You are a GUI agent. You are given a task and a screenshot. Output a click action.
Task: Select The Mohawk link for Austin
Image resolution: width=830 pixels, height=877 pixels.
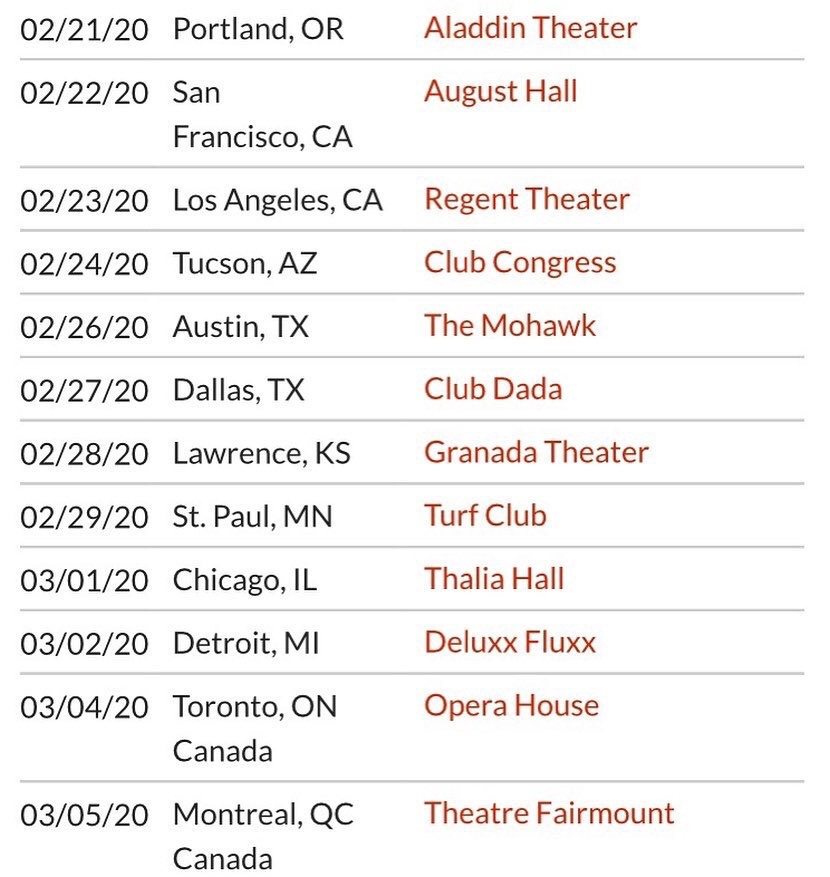click(509, 326)
